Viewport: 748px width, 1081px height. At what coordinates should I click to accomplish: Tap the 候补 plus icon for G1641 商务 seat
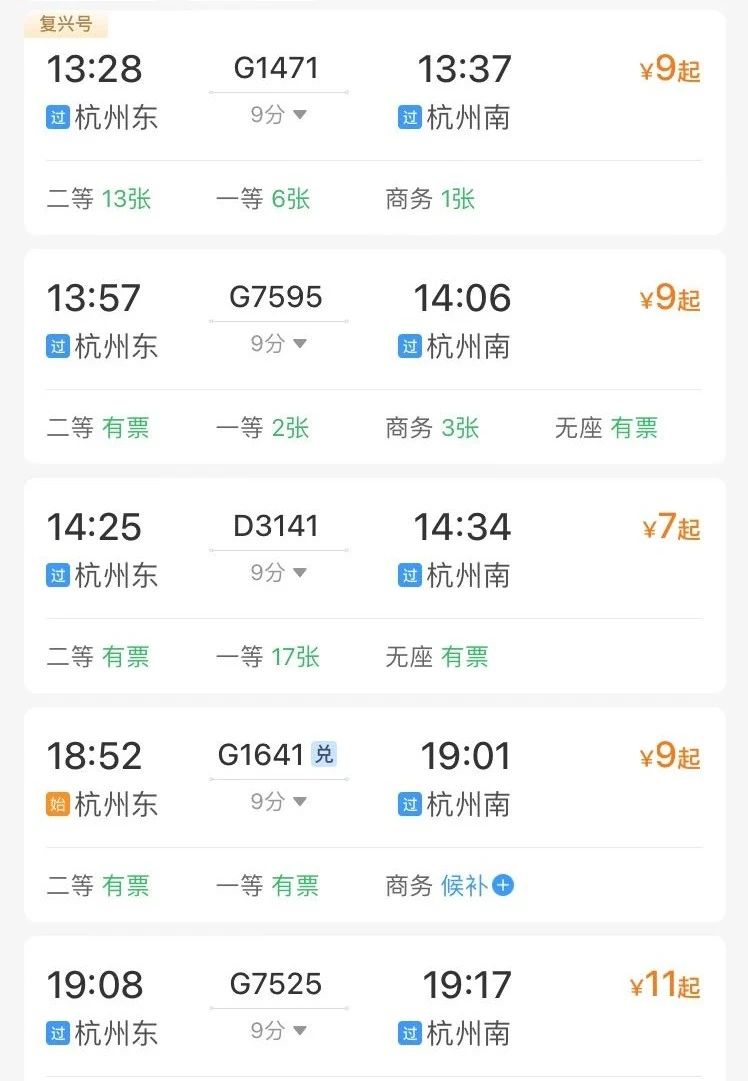pyautogui.click(x=503, y=885)
